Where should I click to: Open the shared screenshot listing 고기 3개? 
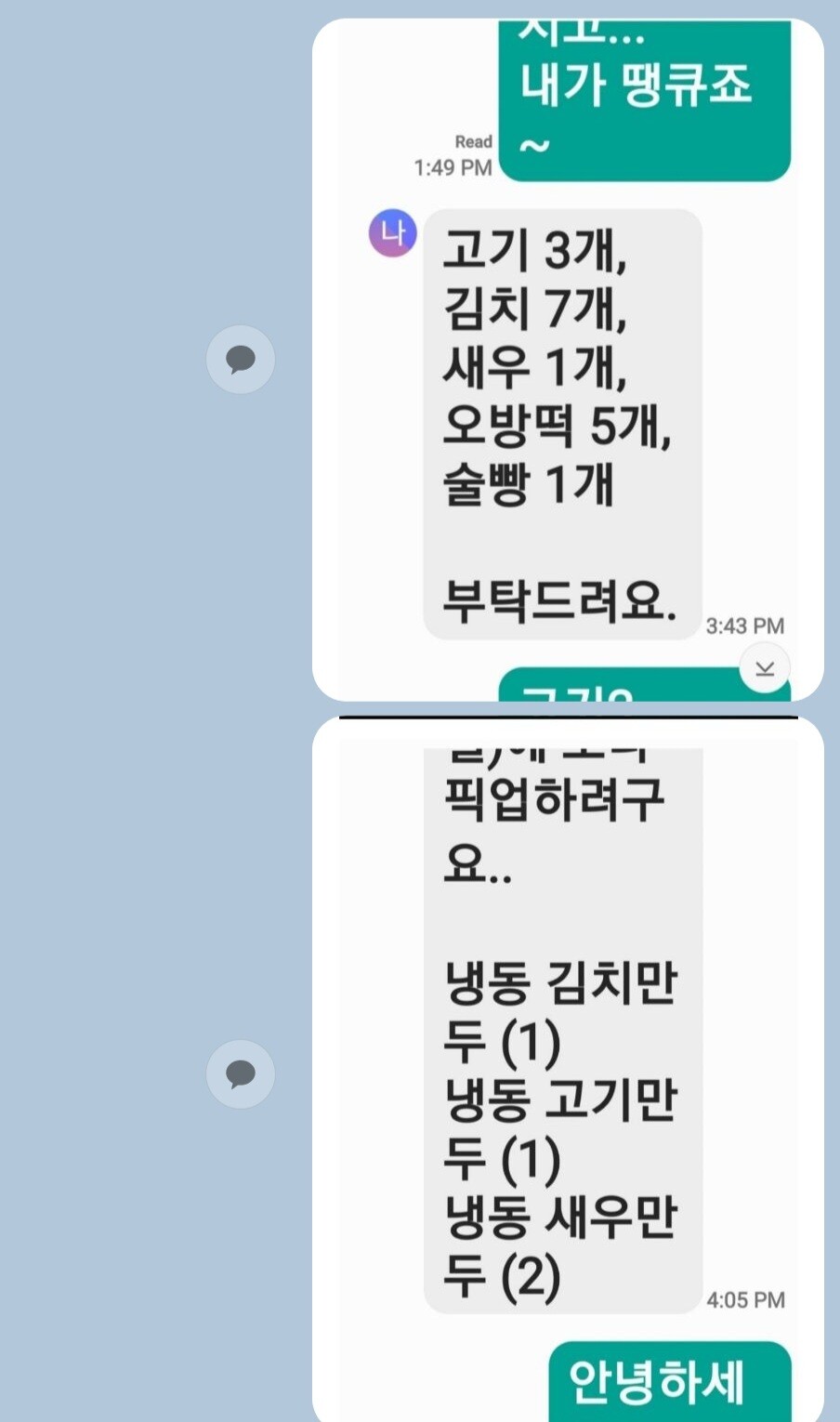point(568,360)
